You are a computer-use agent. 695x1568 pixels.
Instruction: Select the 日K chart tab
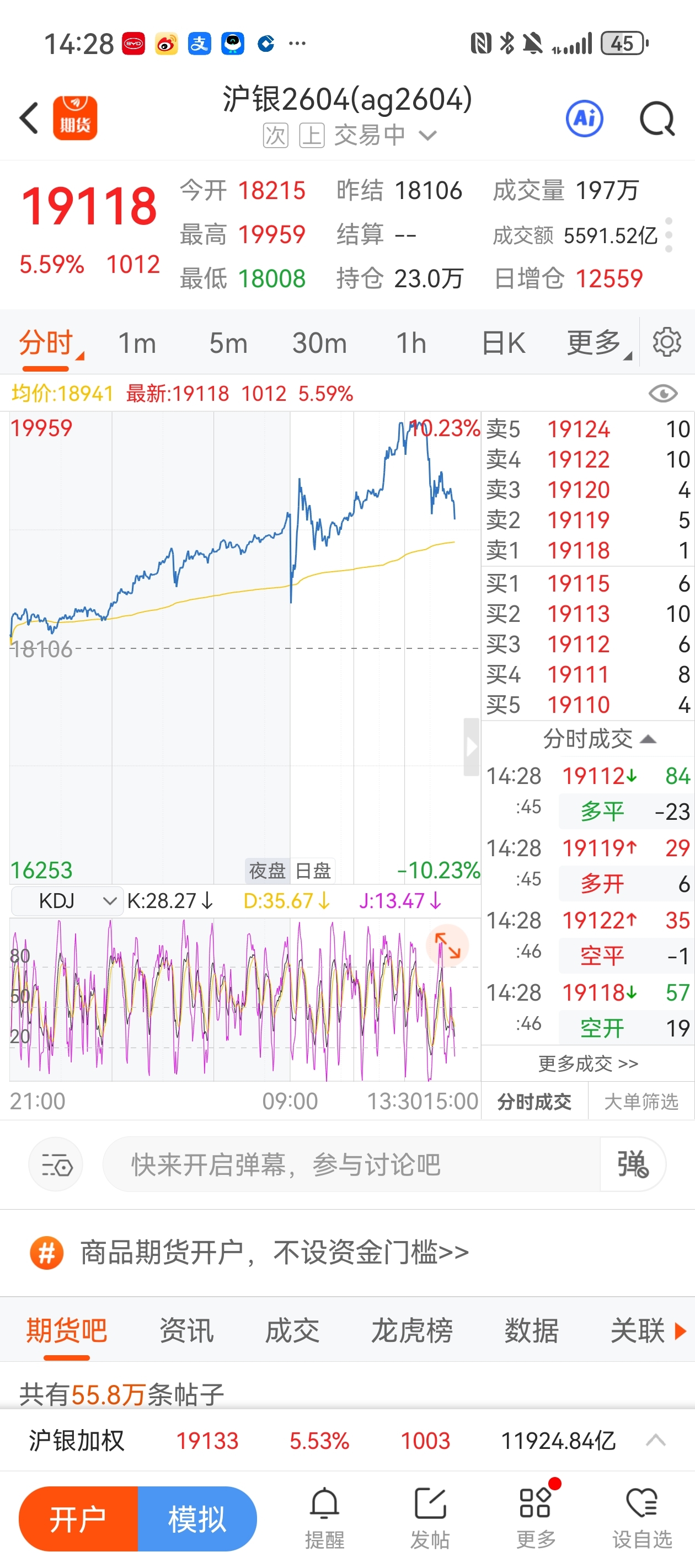pyautogui.click(x=503, y=343)
